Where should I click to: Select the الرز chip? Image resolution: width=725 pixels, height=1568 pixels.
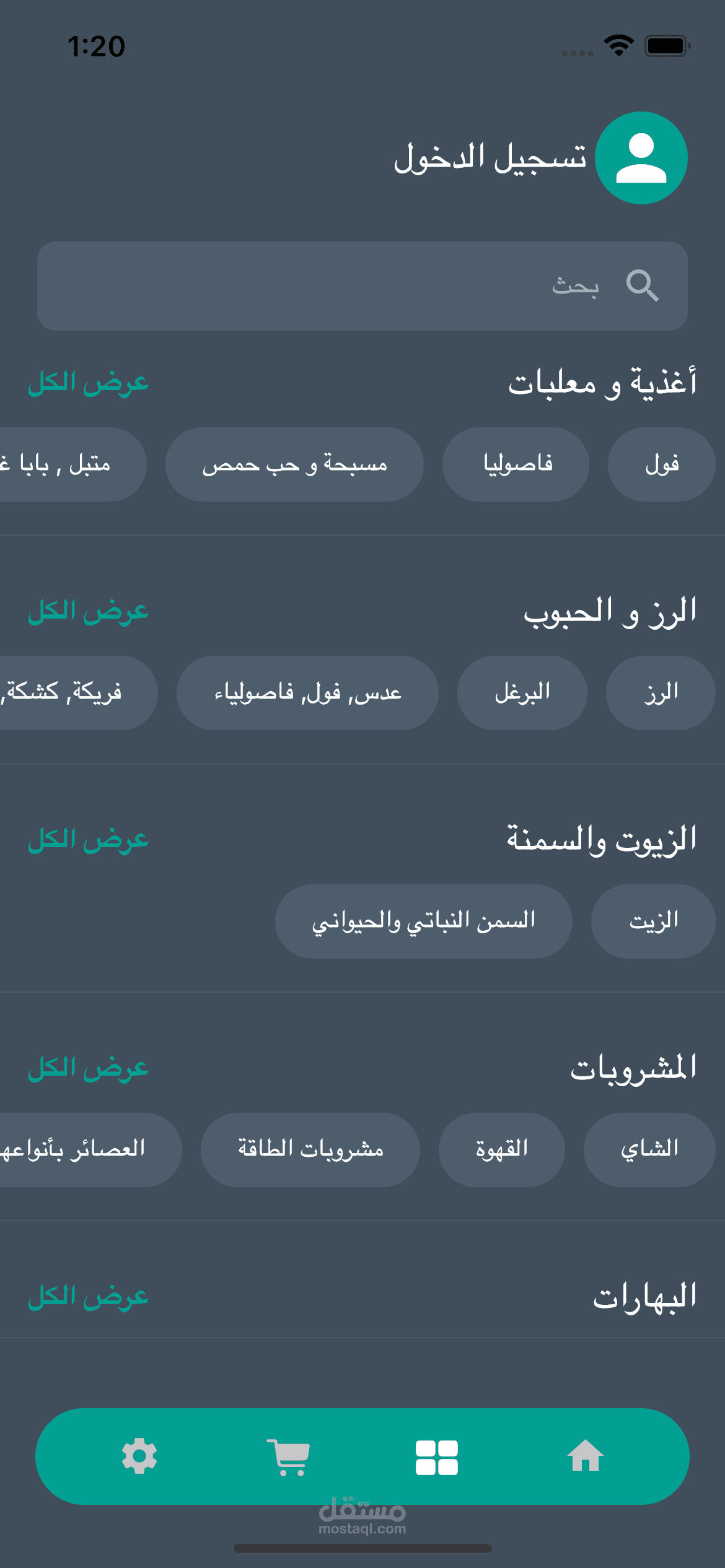(x=661, y=693)
